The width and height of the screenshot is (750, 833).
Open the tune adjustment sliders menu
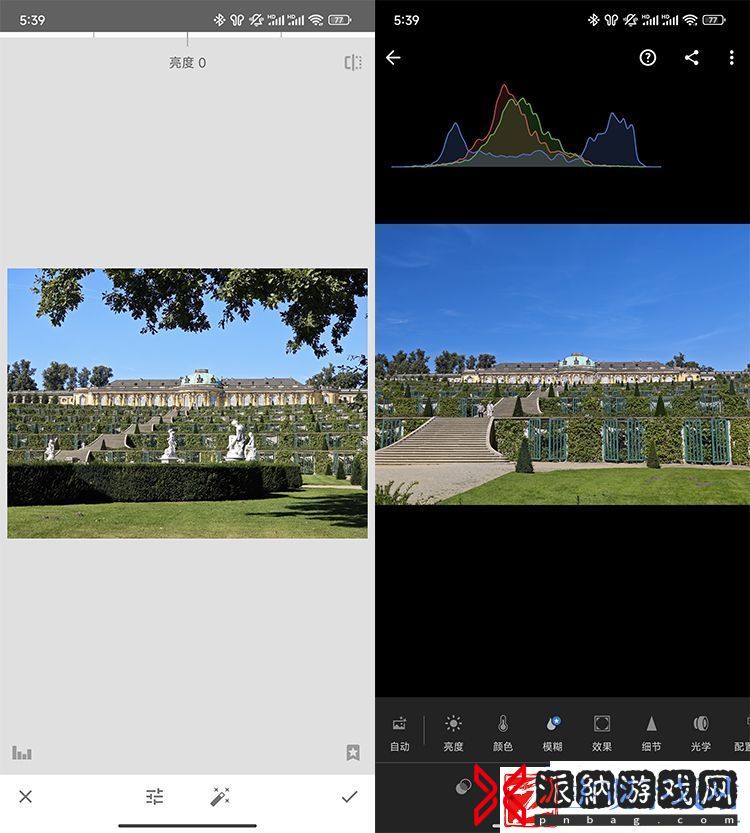(x=154, y=797)
